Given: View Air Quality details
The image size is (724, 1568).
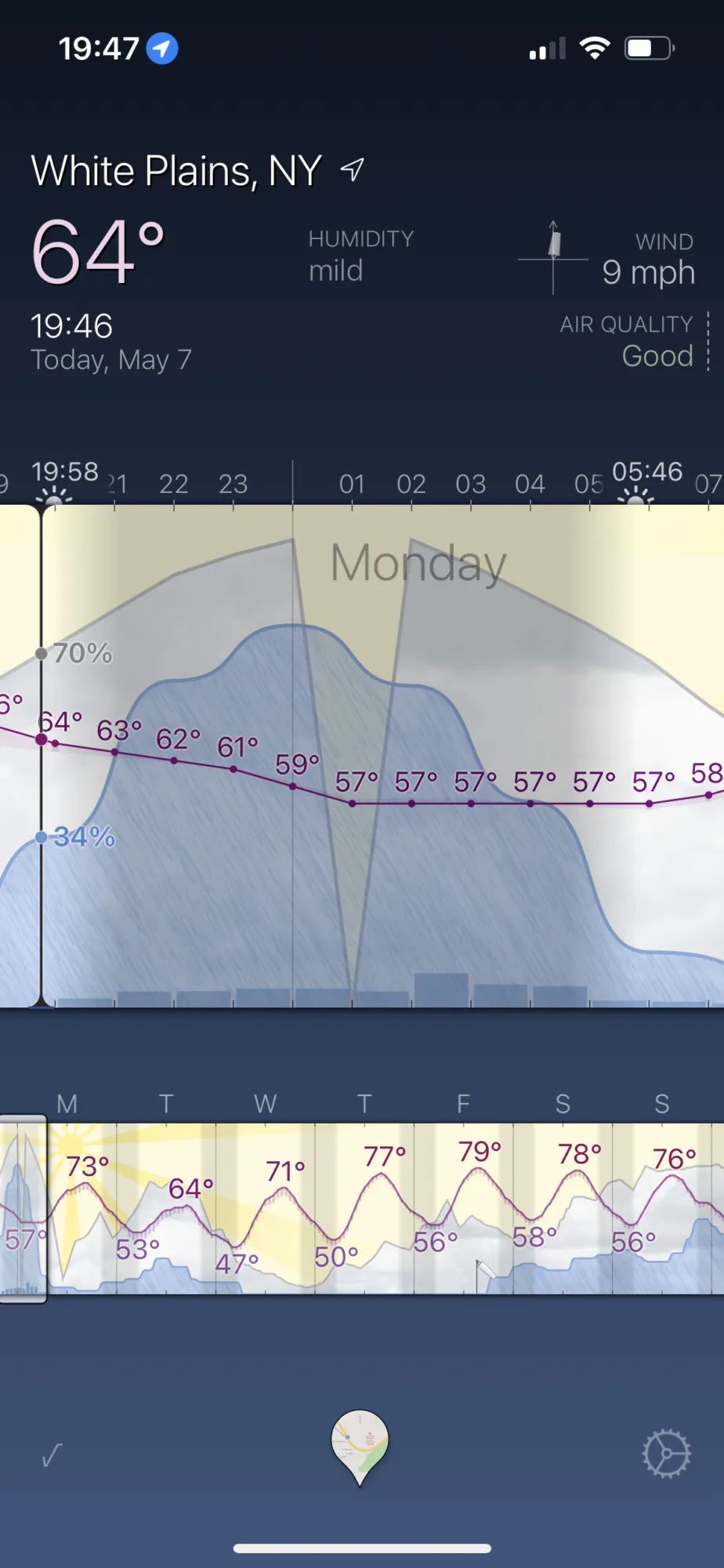Looking at the screenshot, I should (627, 341).
